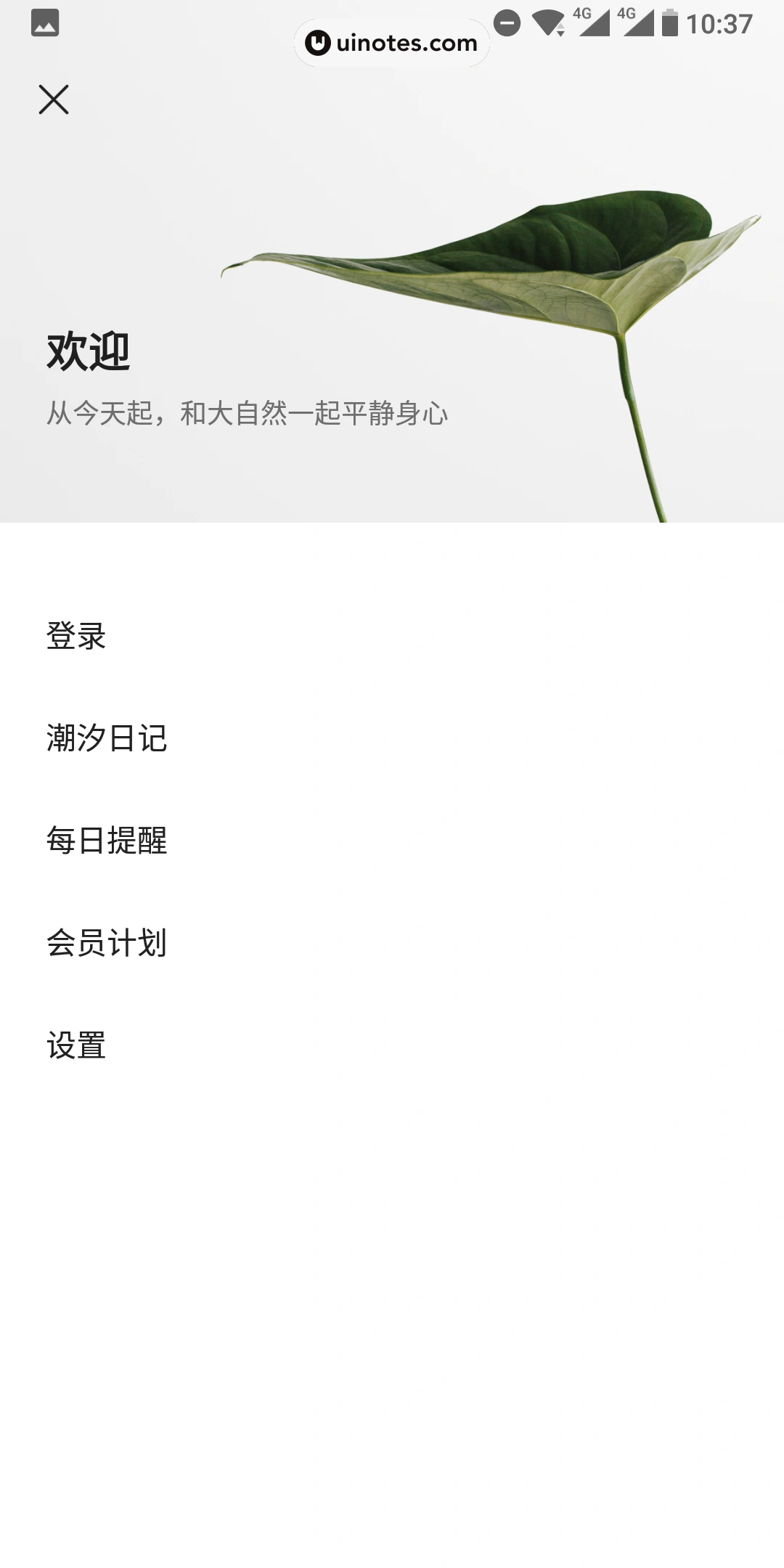Screen dimensions: 784x1568
Task: Open 每日提醒 daily reminder
Action: point(107,841)
